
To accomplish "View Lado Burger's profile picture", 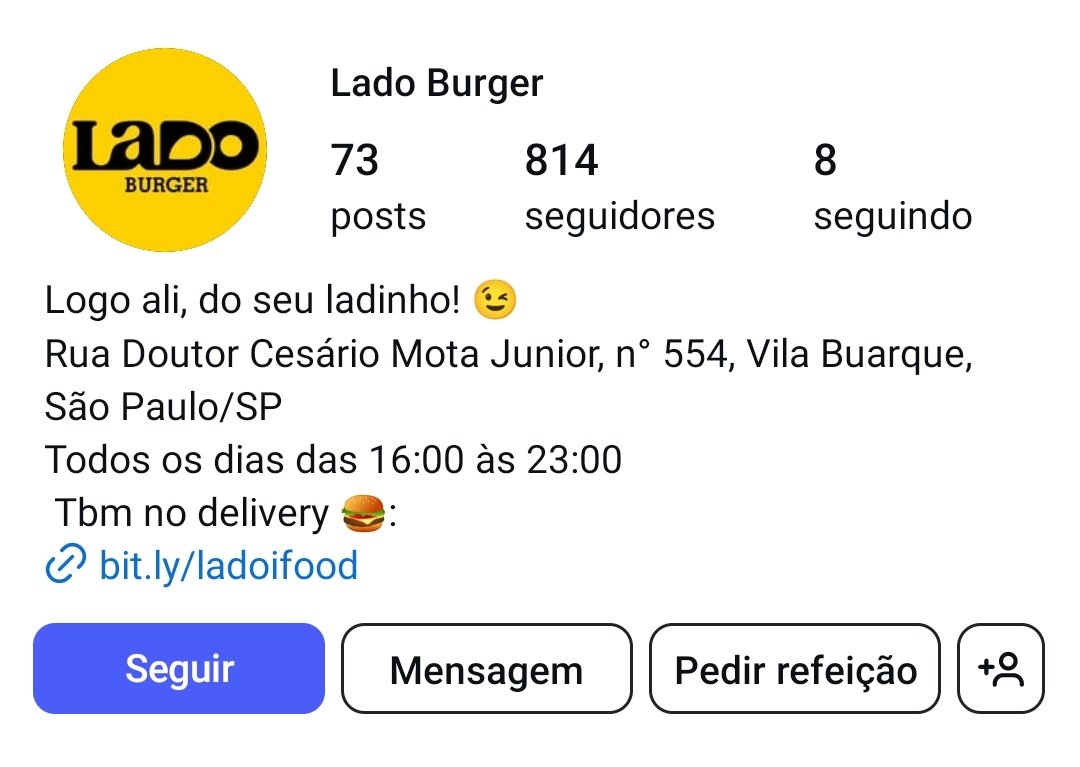I will [165, 150].
